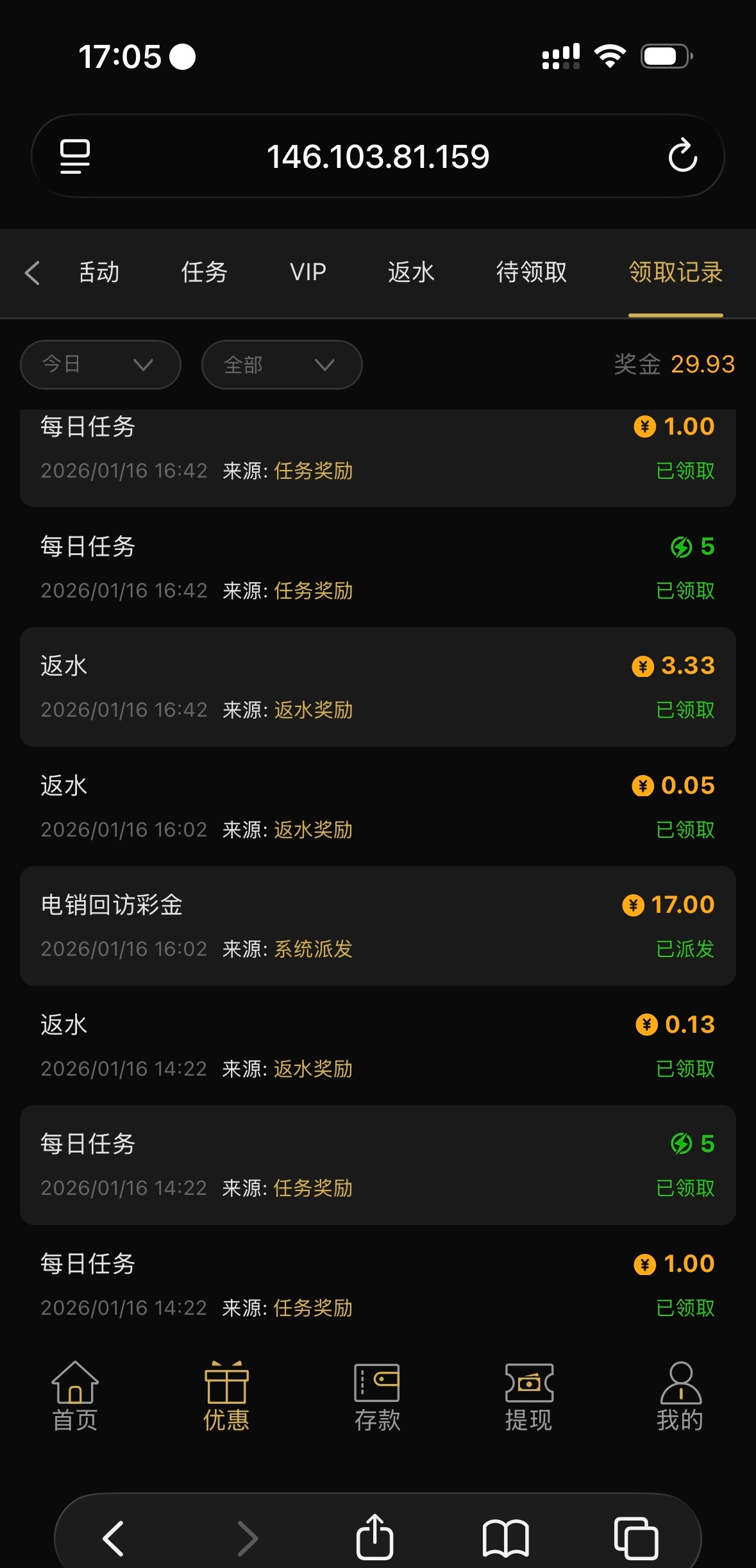Go back using the top-left arrow

tap(33, 272)
